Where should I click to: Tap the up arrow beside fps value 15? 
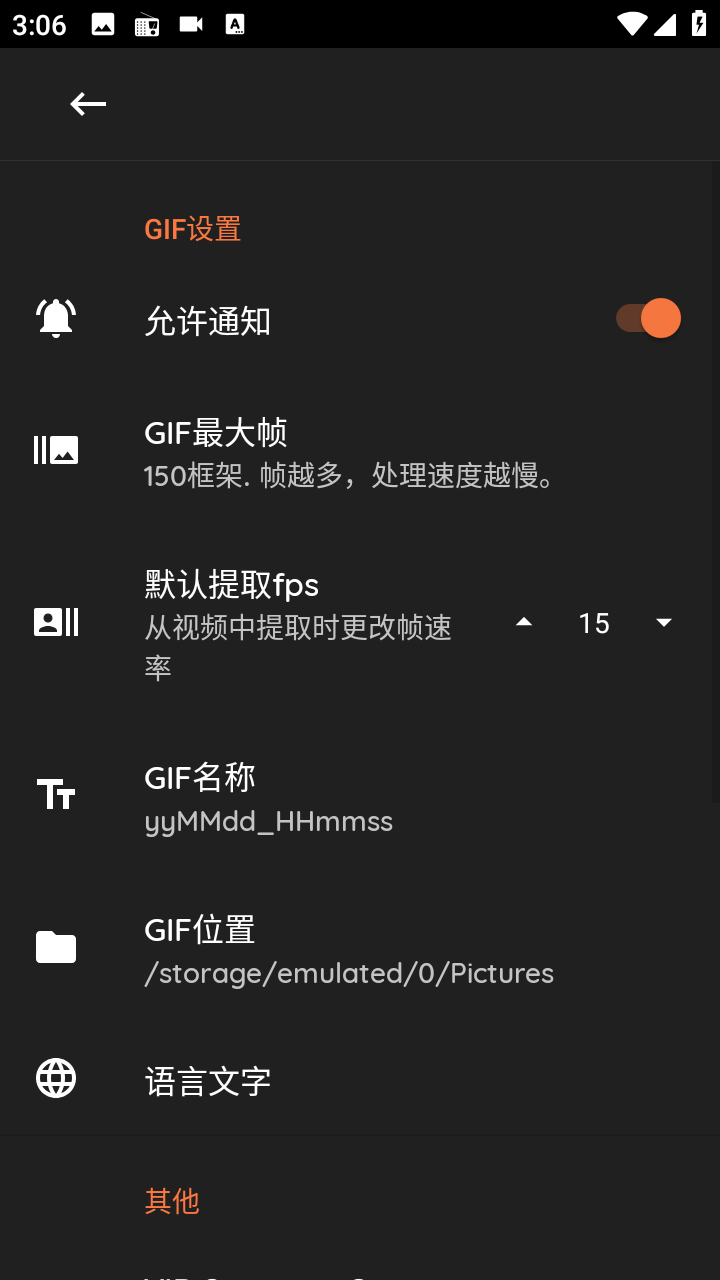(523, 623)
